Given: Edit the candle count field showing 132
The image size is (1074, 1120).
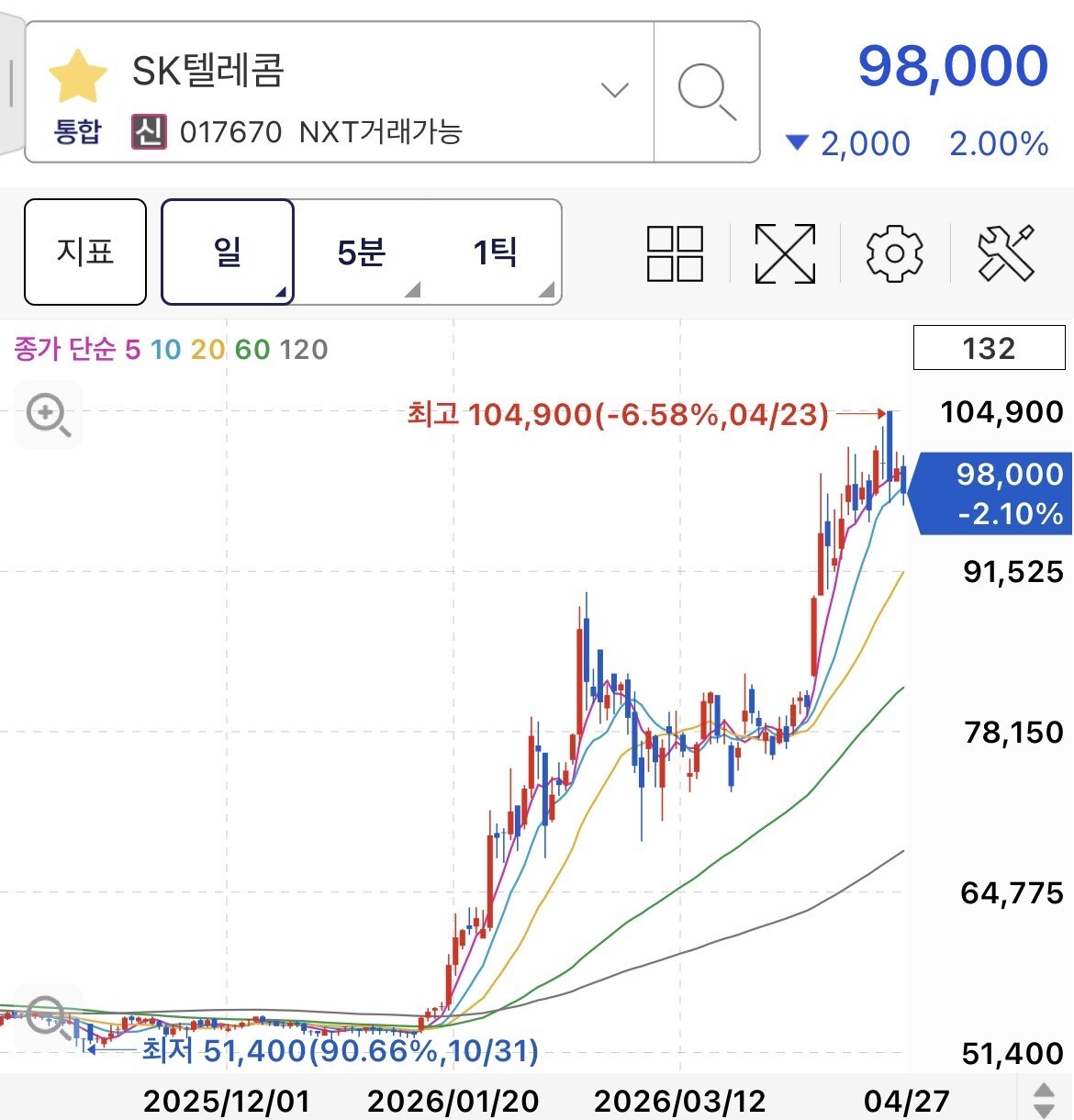Looking at the screenshot, I should (990, 348).
